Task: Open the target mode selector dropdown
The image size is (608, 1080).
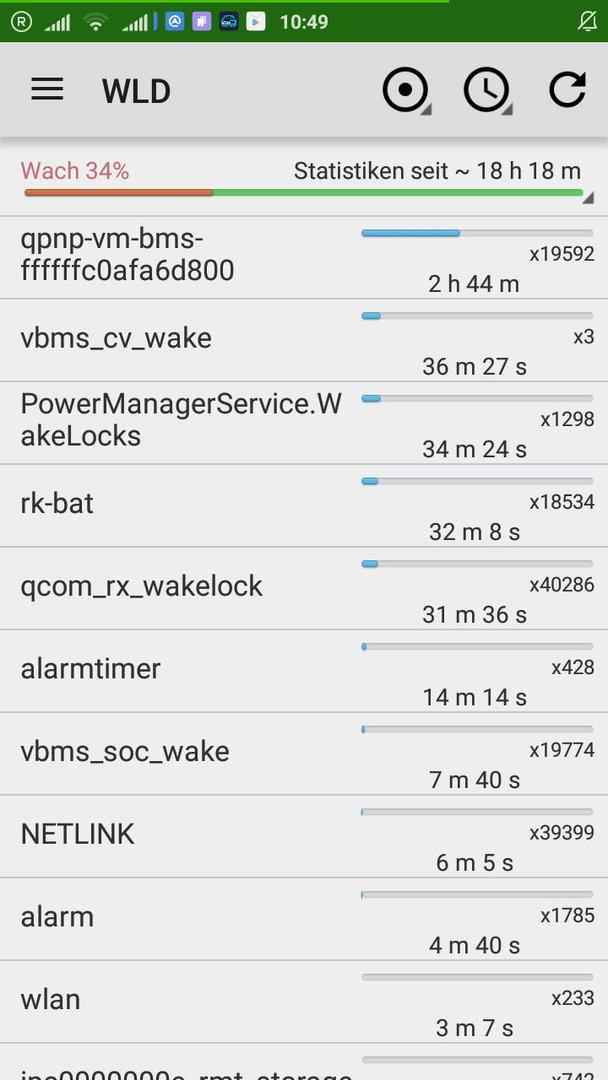Action: tap(406, 90)
